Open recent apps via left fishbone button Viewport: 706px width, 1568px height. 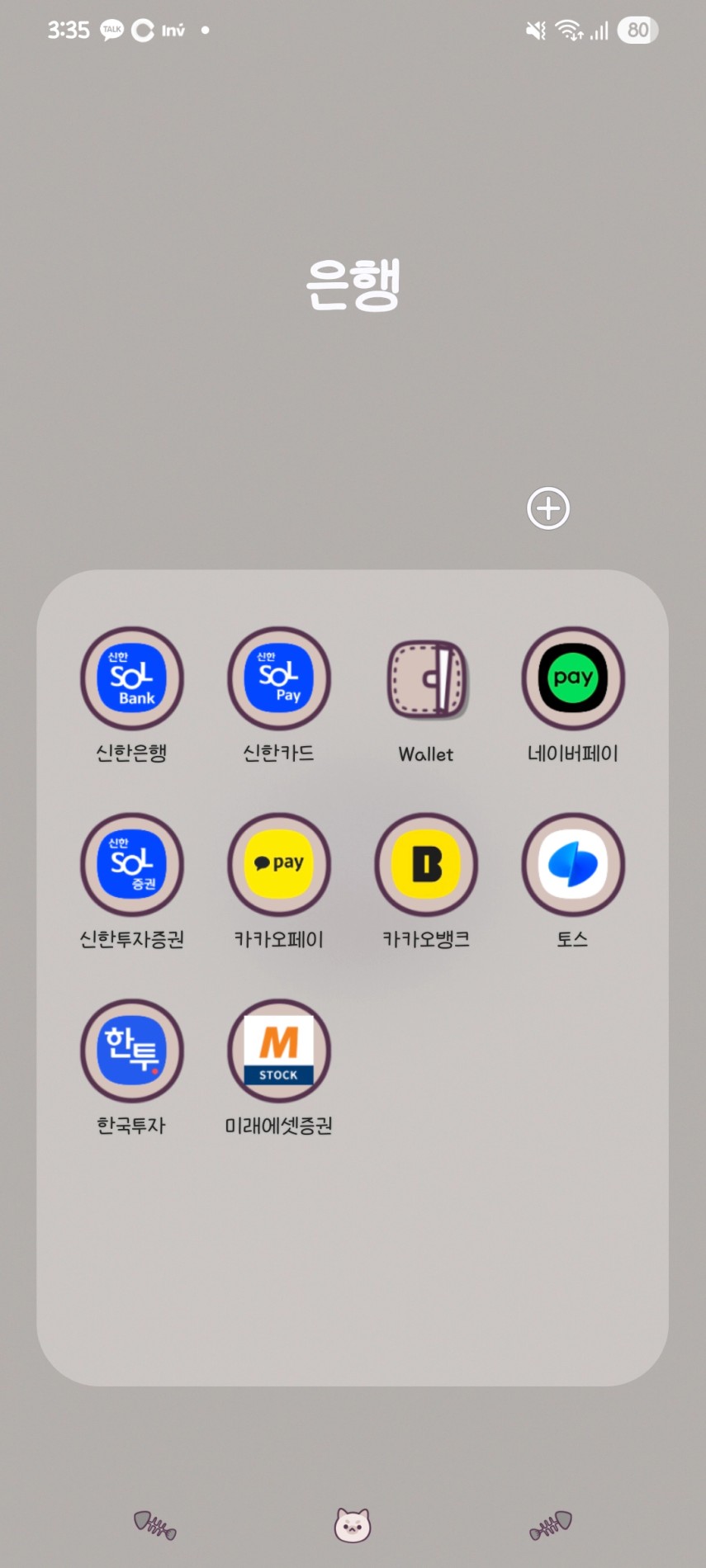(x=155, y=1525)
